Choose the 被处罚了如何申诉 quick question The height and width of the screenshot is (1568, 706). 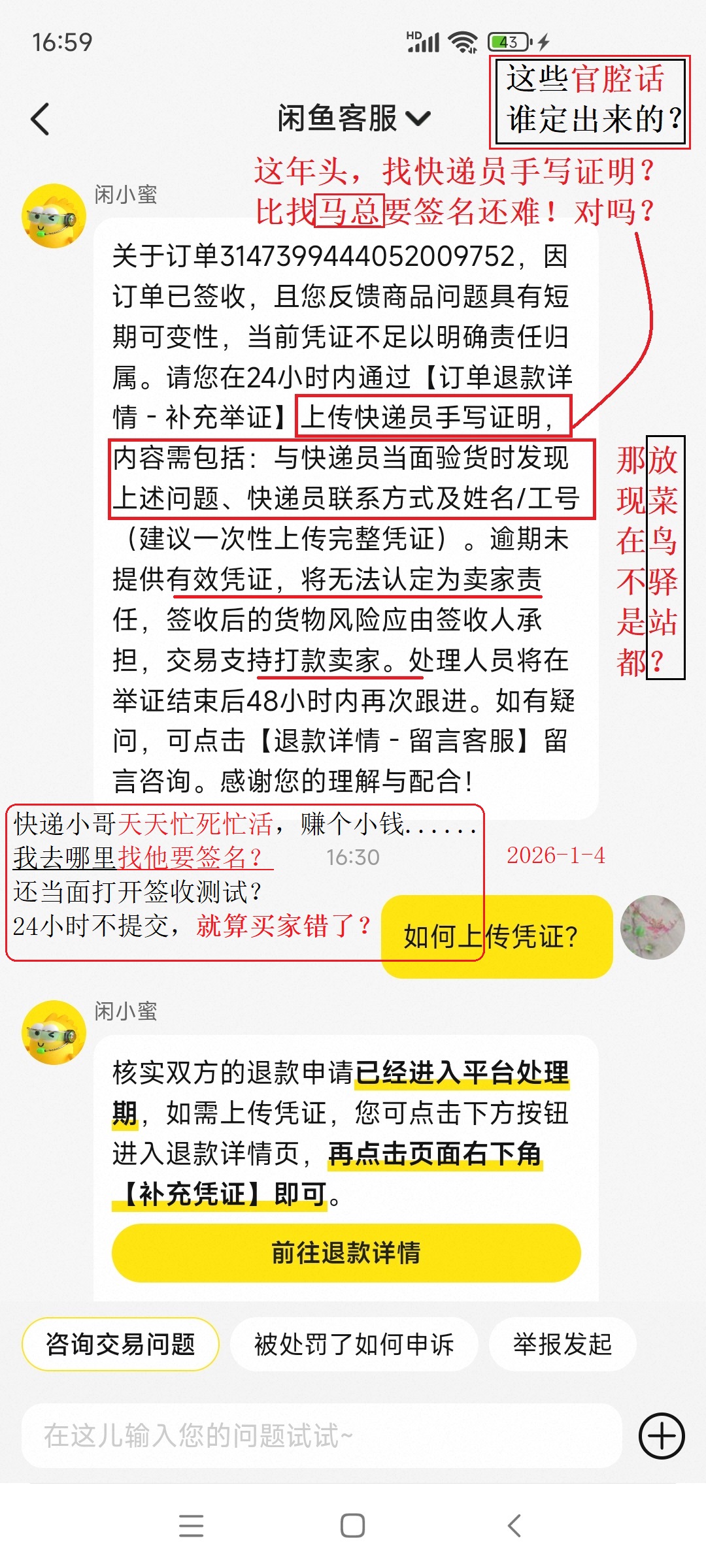[x=354, y=1344]
